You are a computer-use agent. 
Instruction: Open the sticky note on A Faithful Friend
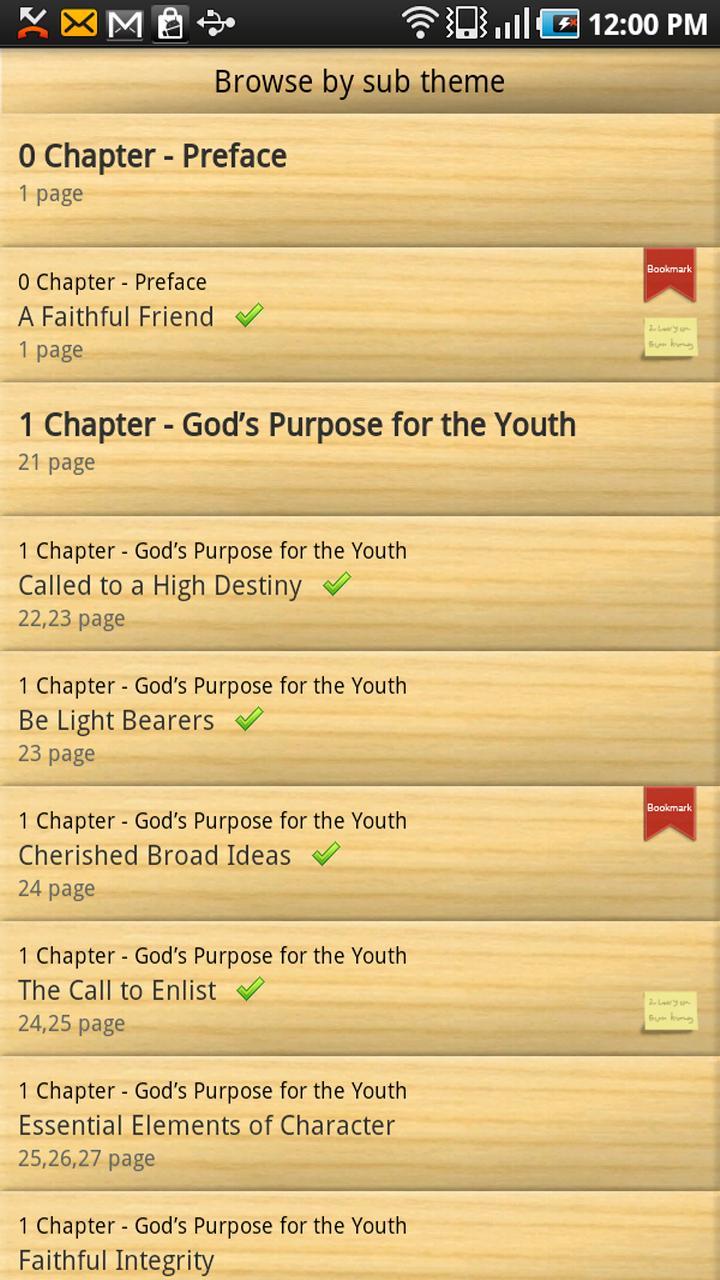tap(669, 337)
